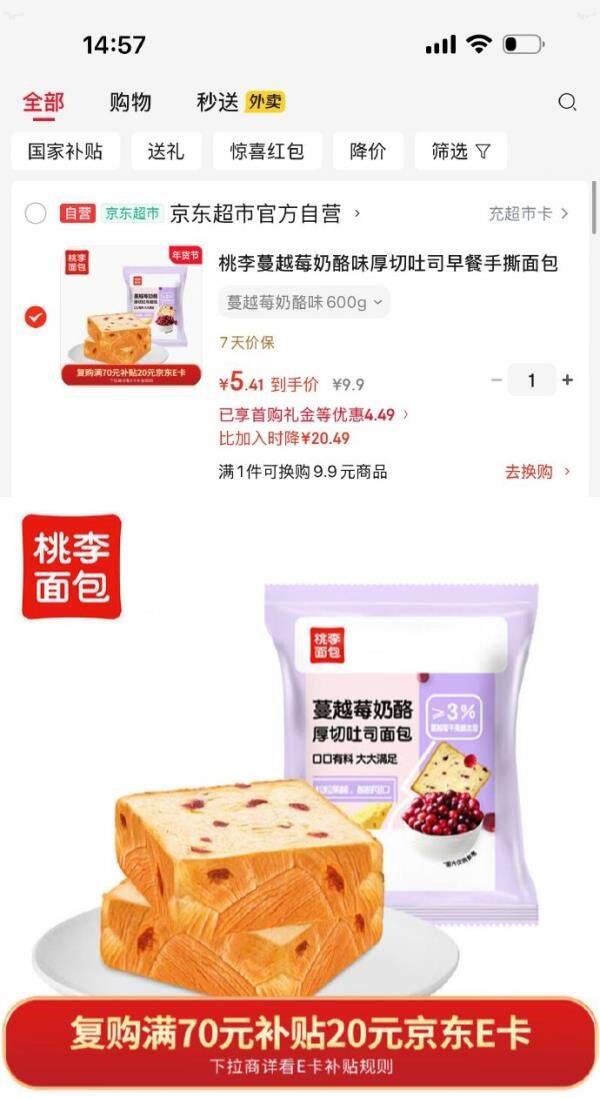
Task: Open the 桃李 bread product thumbnail
Action: (x=132, y=315)
